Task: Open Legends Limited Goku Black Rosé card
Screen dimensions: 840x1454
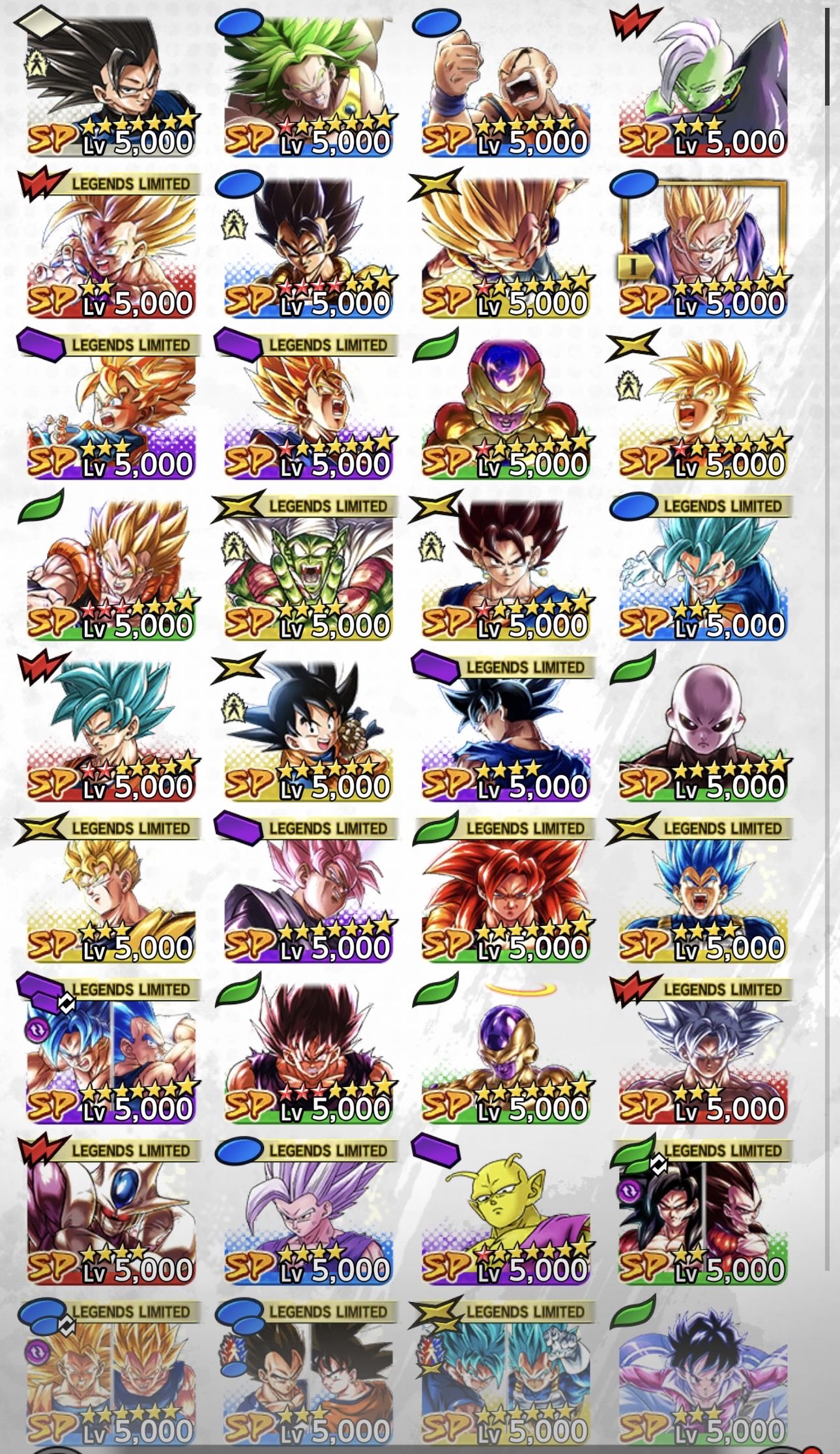Action: [x=308, y=891]
